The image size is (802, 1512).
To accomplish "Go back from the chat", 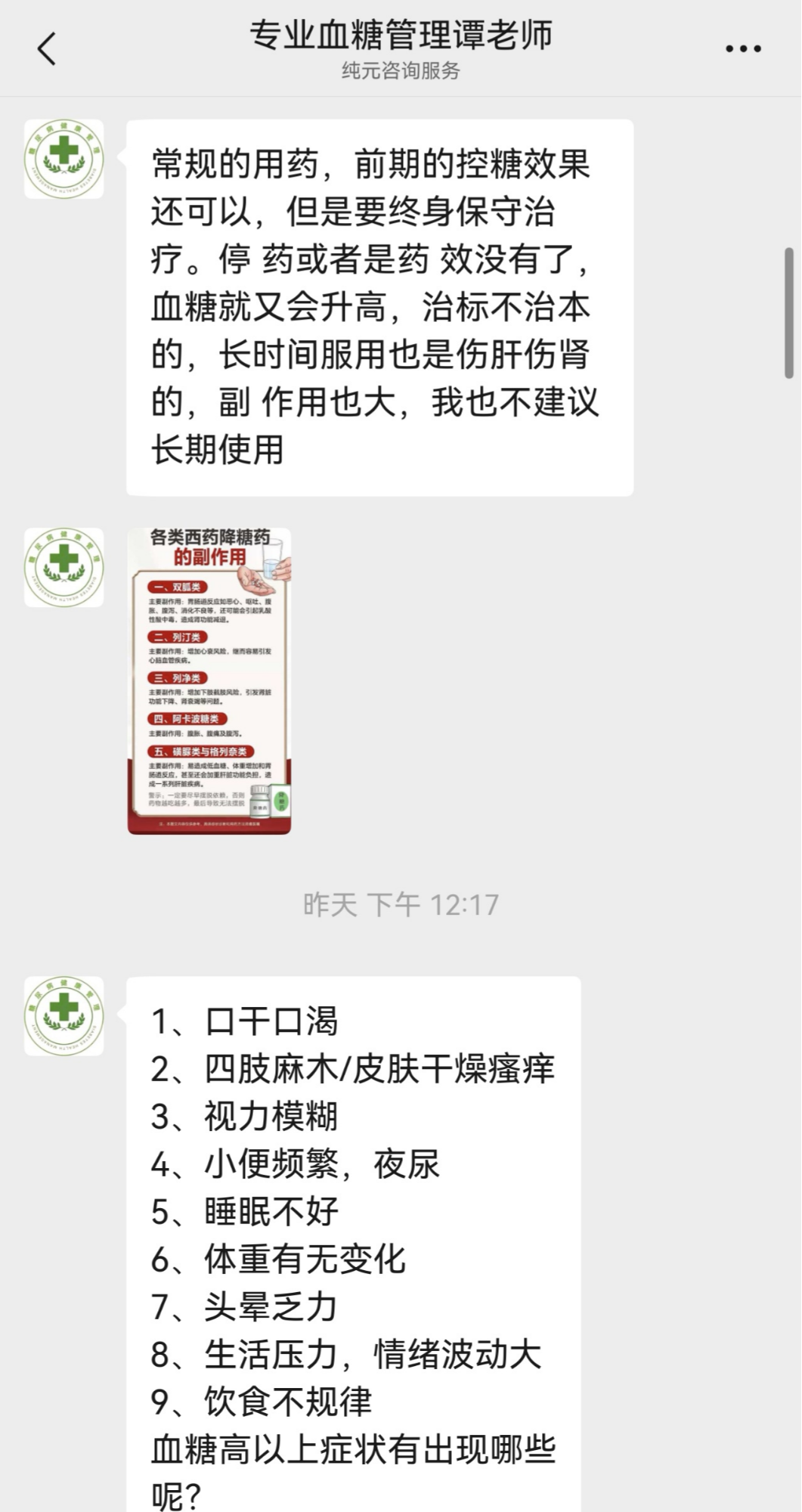I will tap(47, 50).
